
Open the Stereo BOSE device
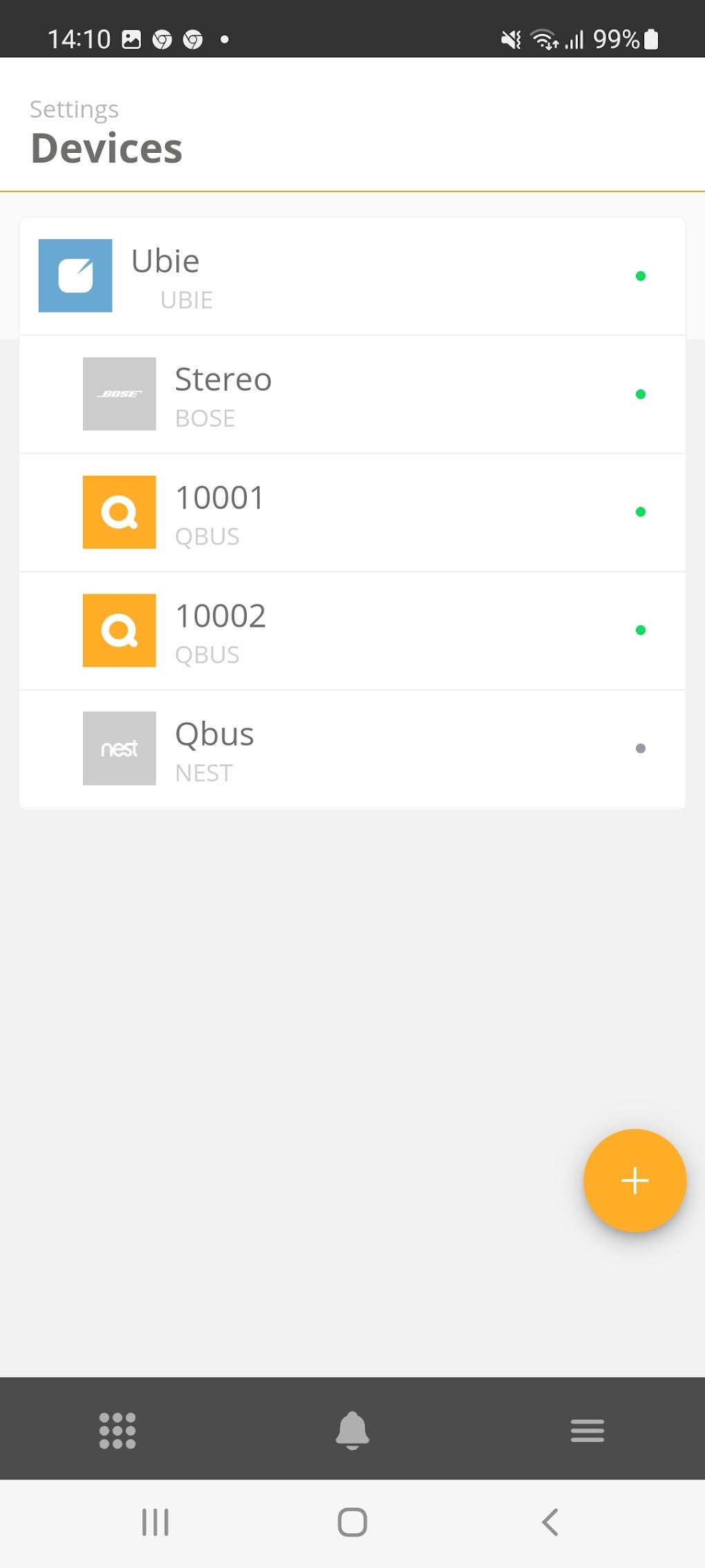point(351,394)
